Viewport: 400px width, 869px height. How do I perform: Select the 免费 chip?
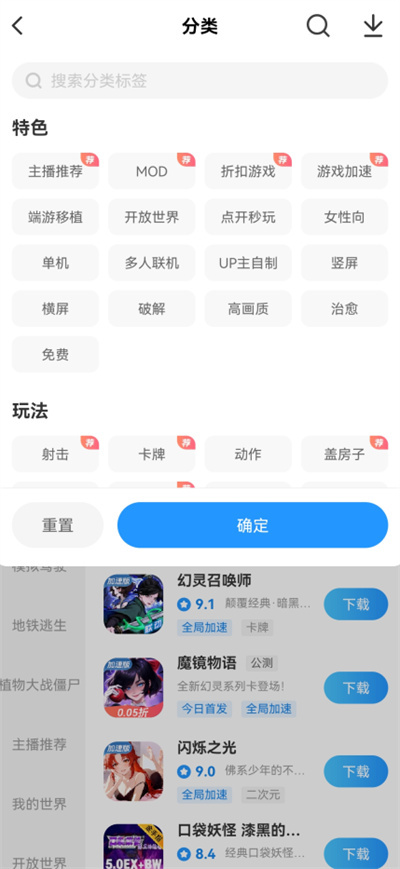55,354
